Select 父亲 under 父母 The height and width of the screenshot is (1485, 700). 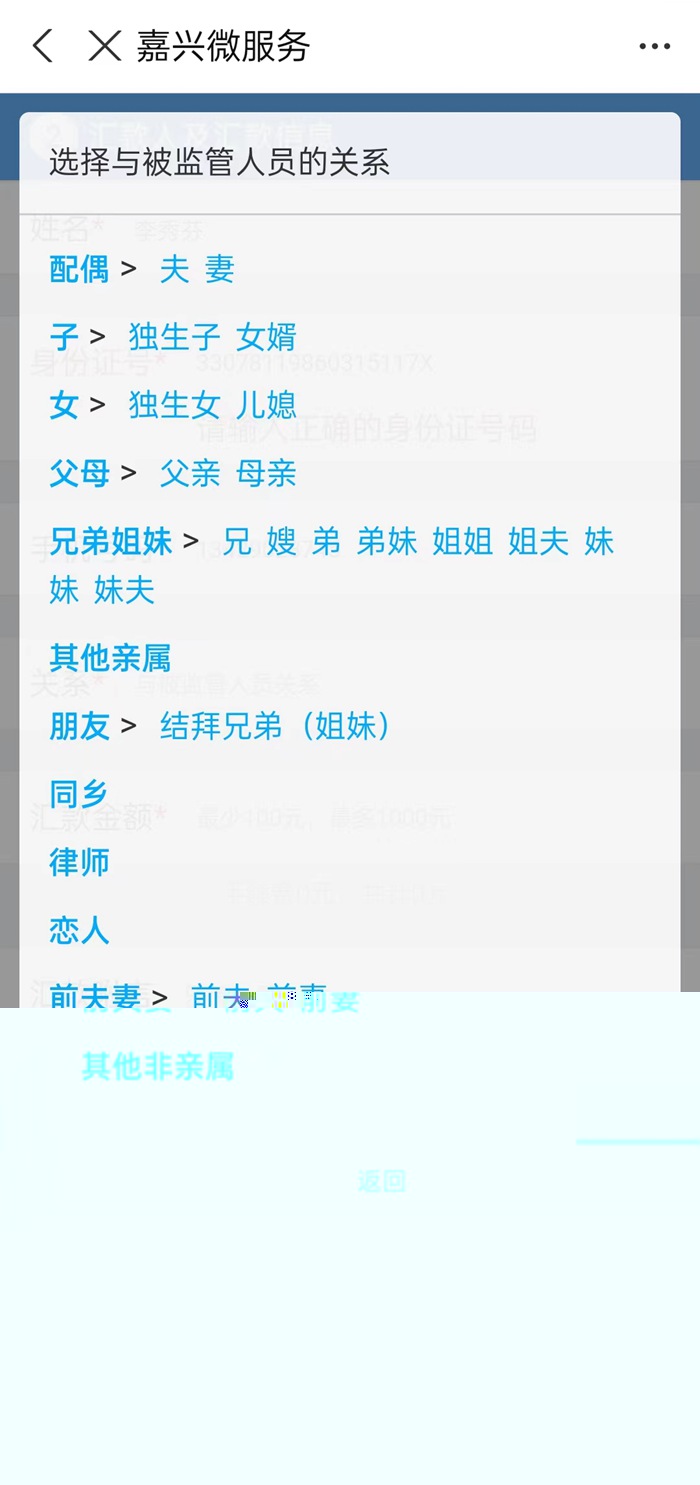coord(190,473)
